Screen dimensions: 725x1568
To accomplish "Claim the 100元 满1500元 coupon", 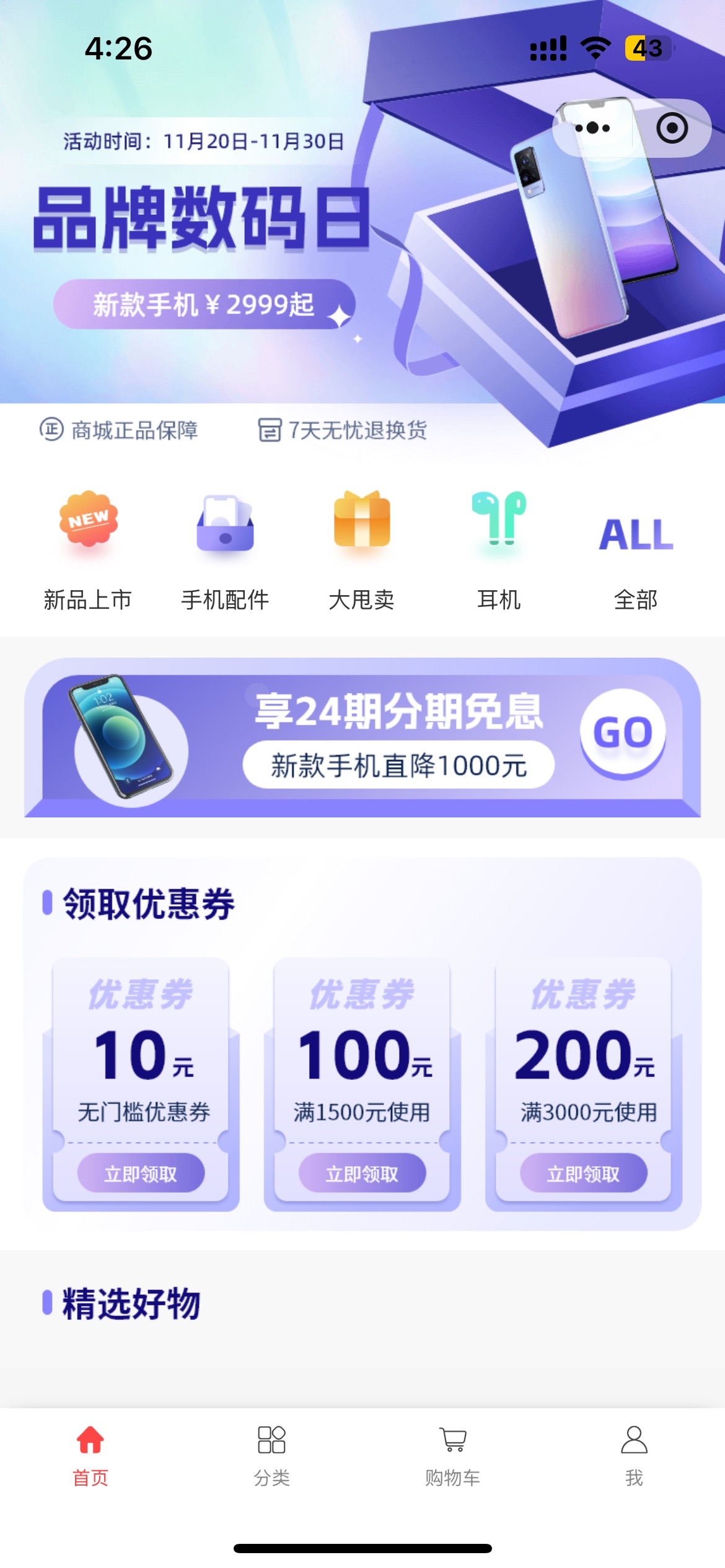I will click(x=362, y=1173).
